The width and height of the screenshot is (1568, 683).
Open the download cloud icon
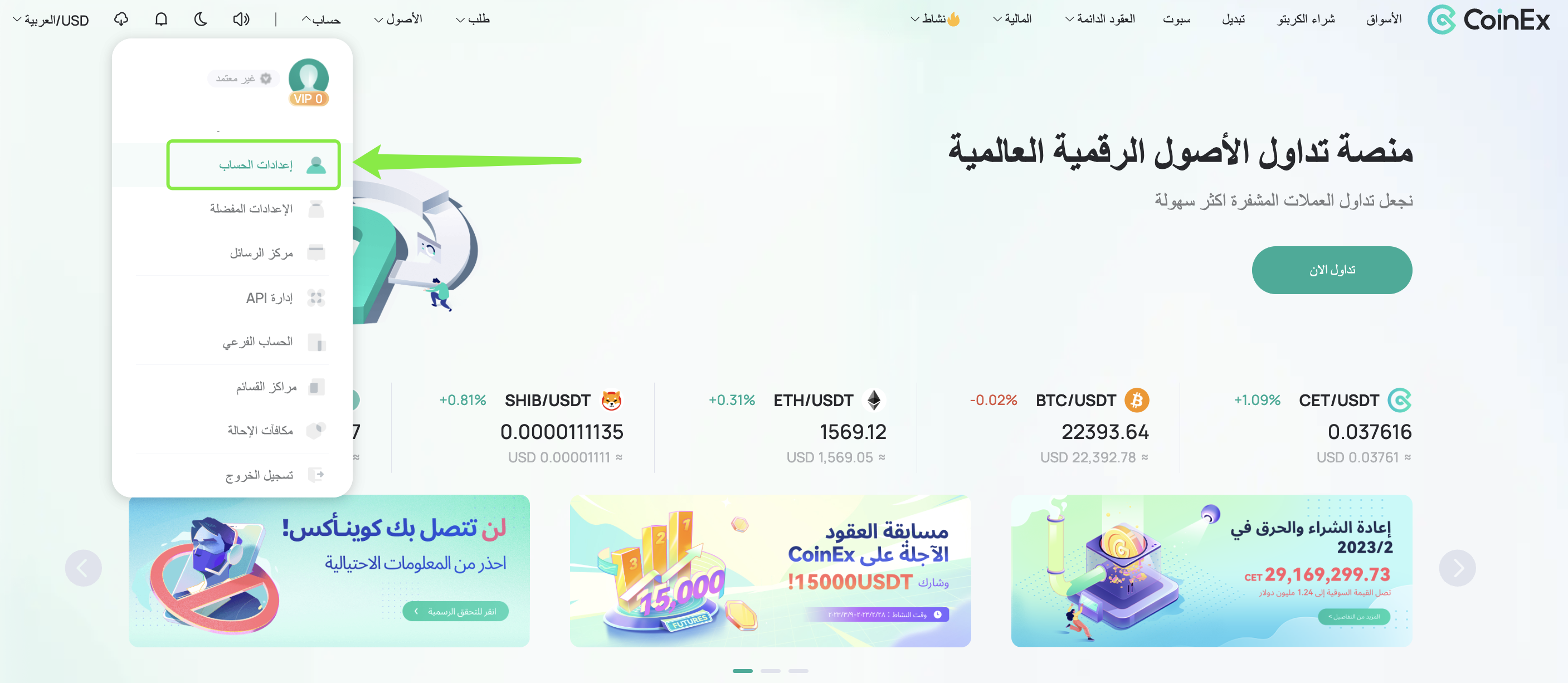121,19
